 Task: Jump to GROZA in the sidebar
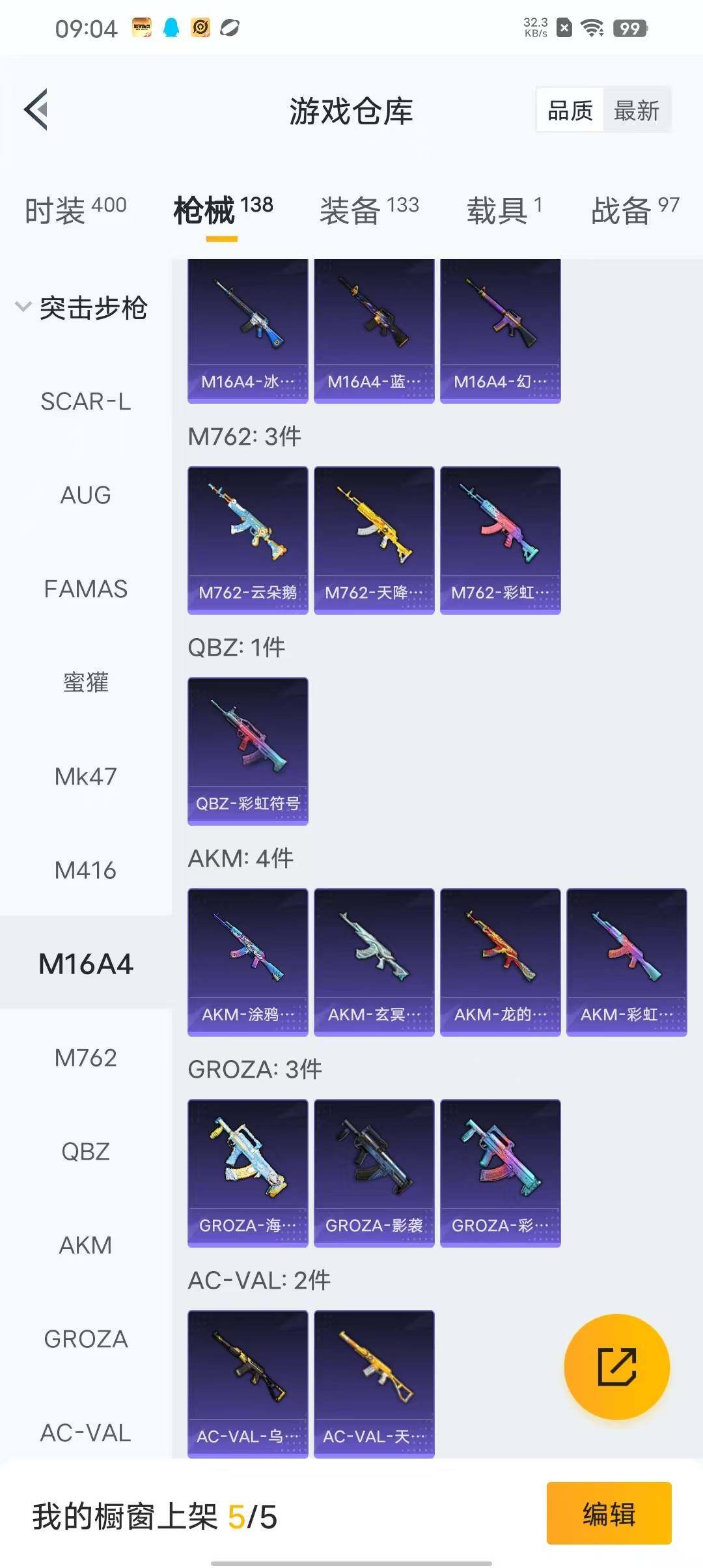(85, 1339)
